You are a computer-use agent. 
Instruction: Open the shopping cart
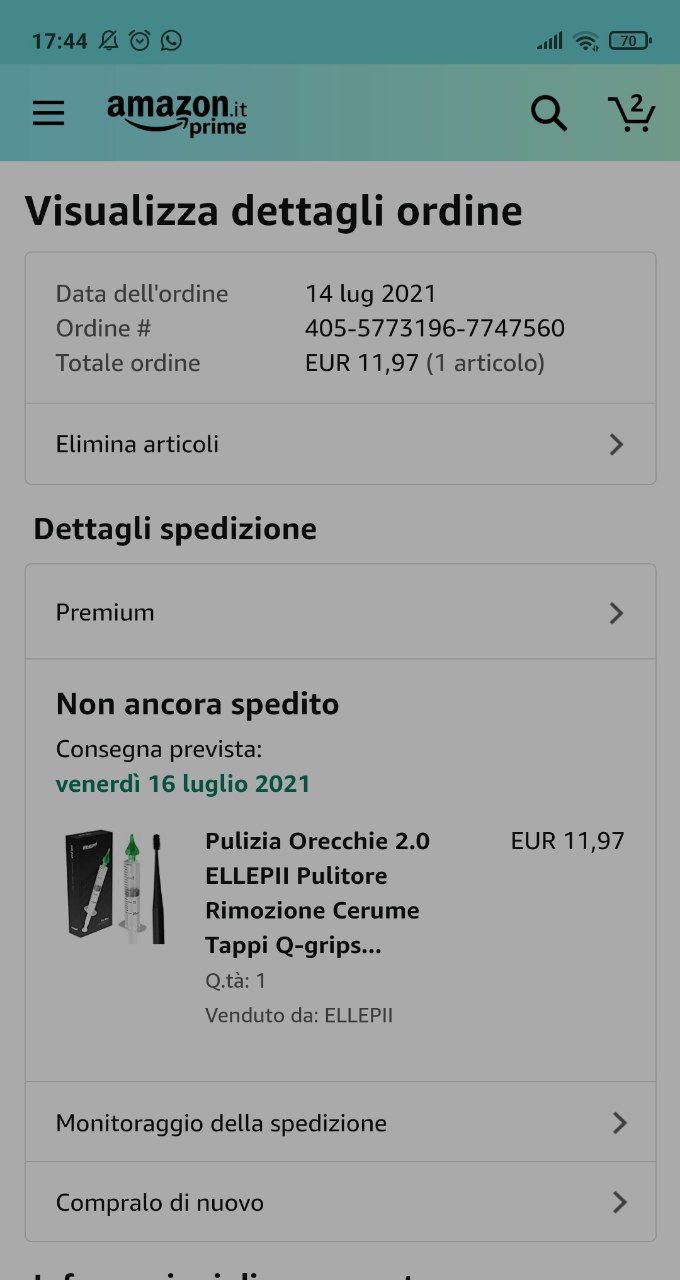tap(632, 113)
